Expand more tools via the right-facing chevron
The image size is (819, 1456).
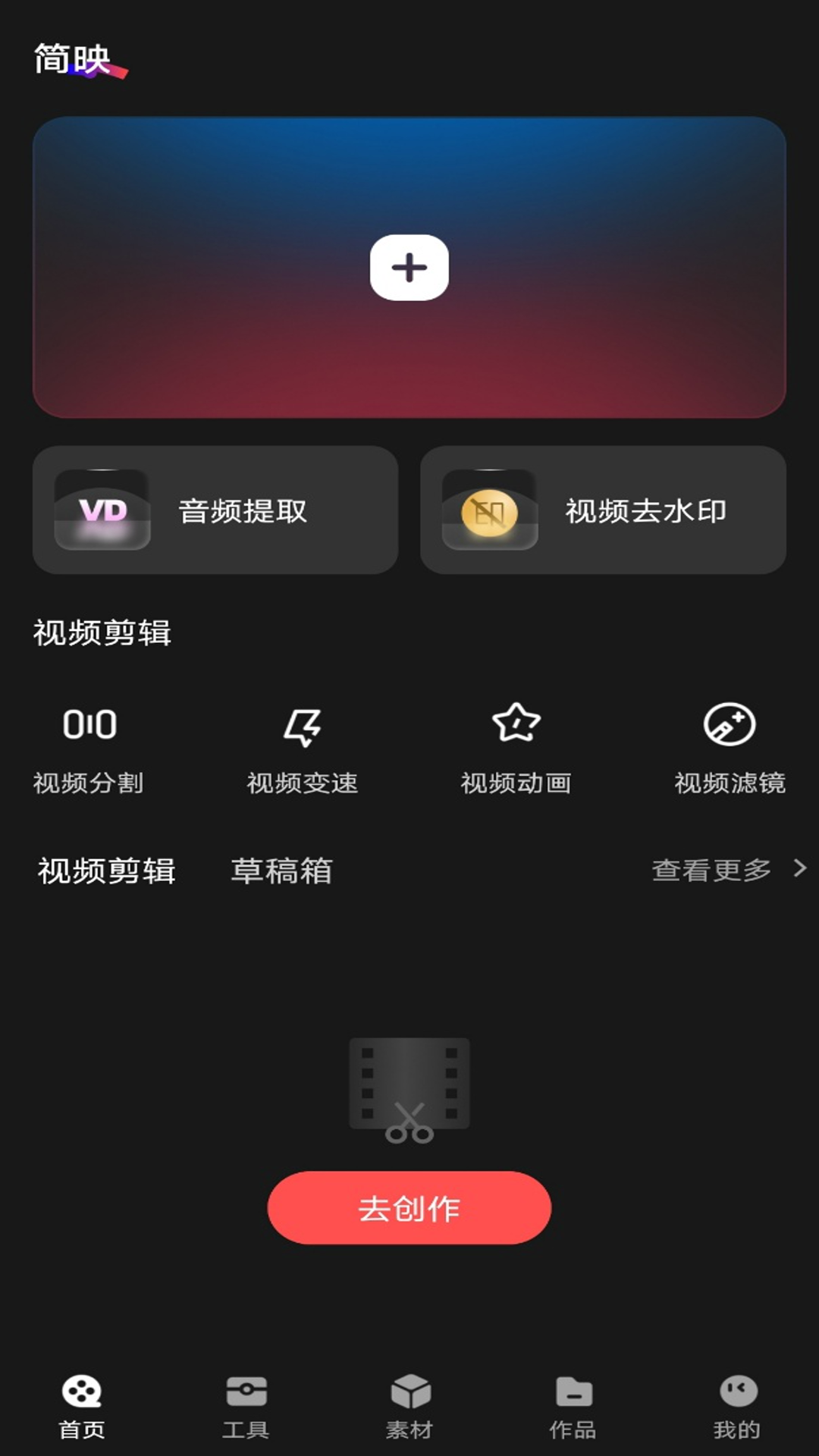tap(796, 871)
